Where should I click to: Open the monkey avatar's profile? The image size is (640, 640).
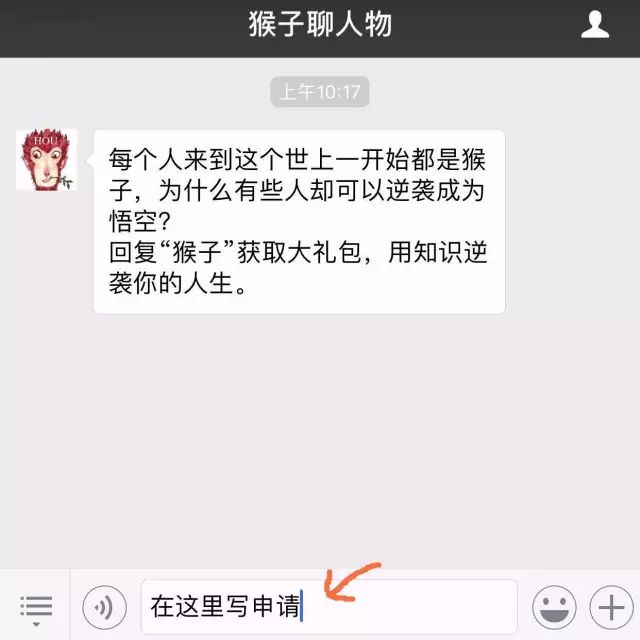(x=47, y=160)
